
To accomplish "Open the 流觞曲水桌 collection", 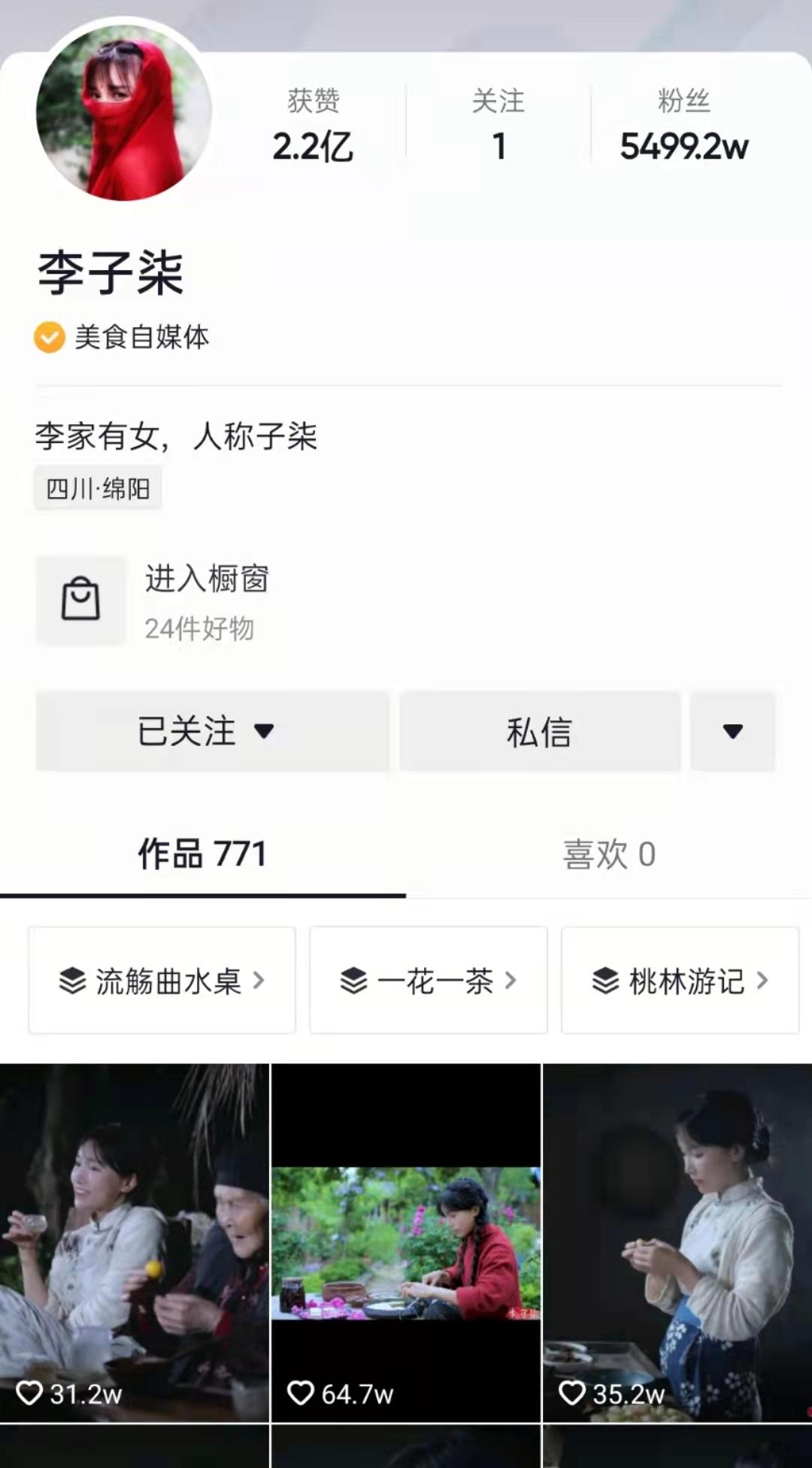I will coord(162,981).
